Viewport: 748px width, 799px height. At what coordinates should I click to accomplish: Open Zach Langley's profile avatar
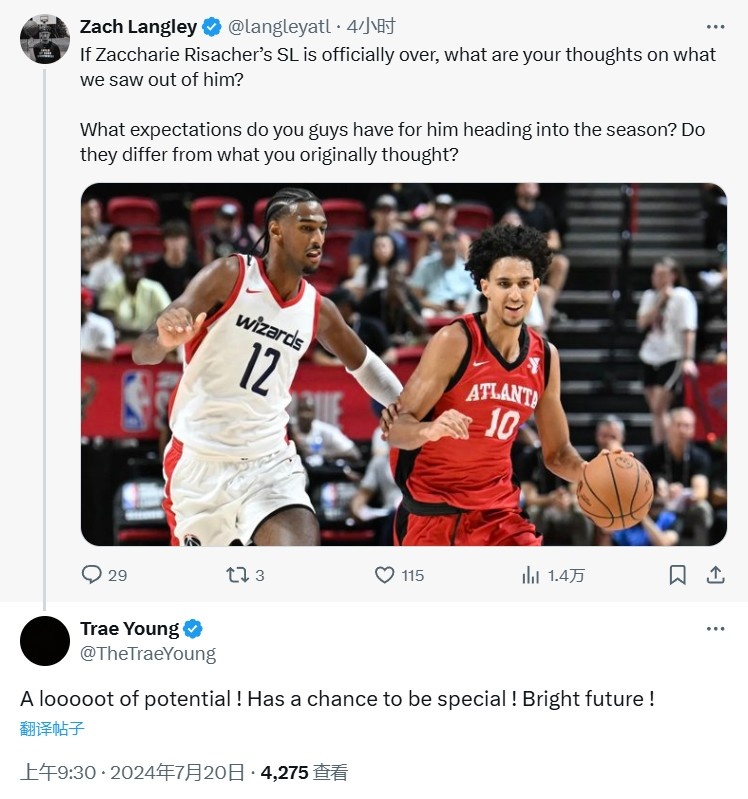click(45, 39)
